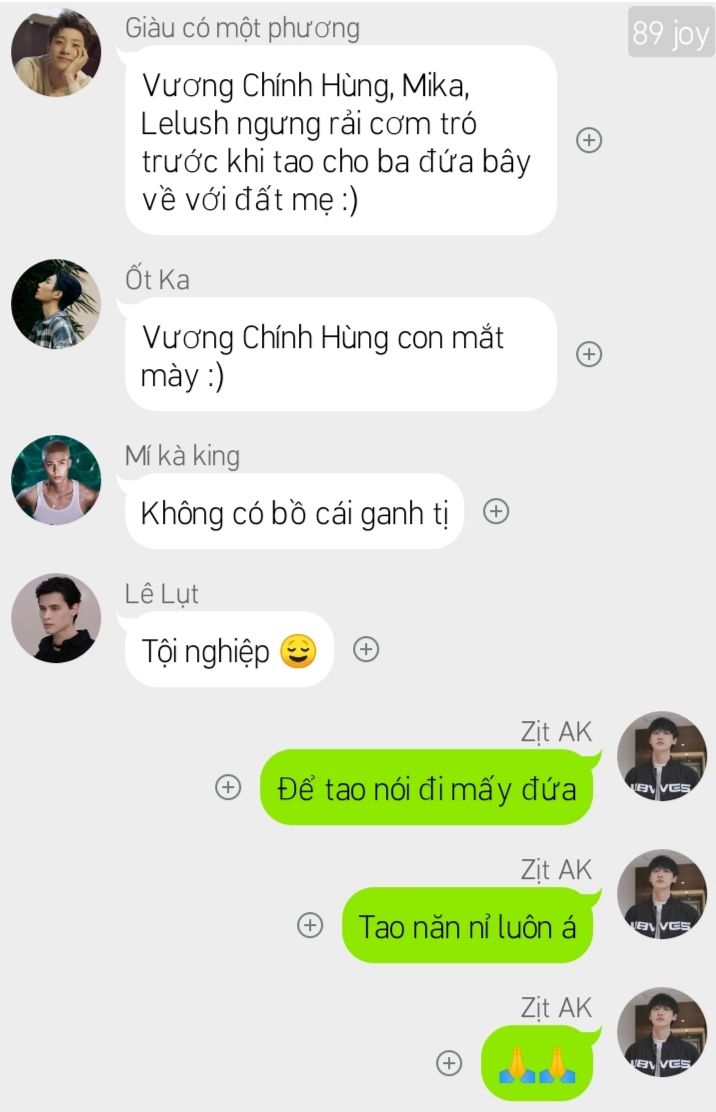Viewport: 716px width, 1112px height.
Task: React to "Để tao nói đi mấy đứa"
Action: tap(229, 788)
